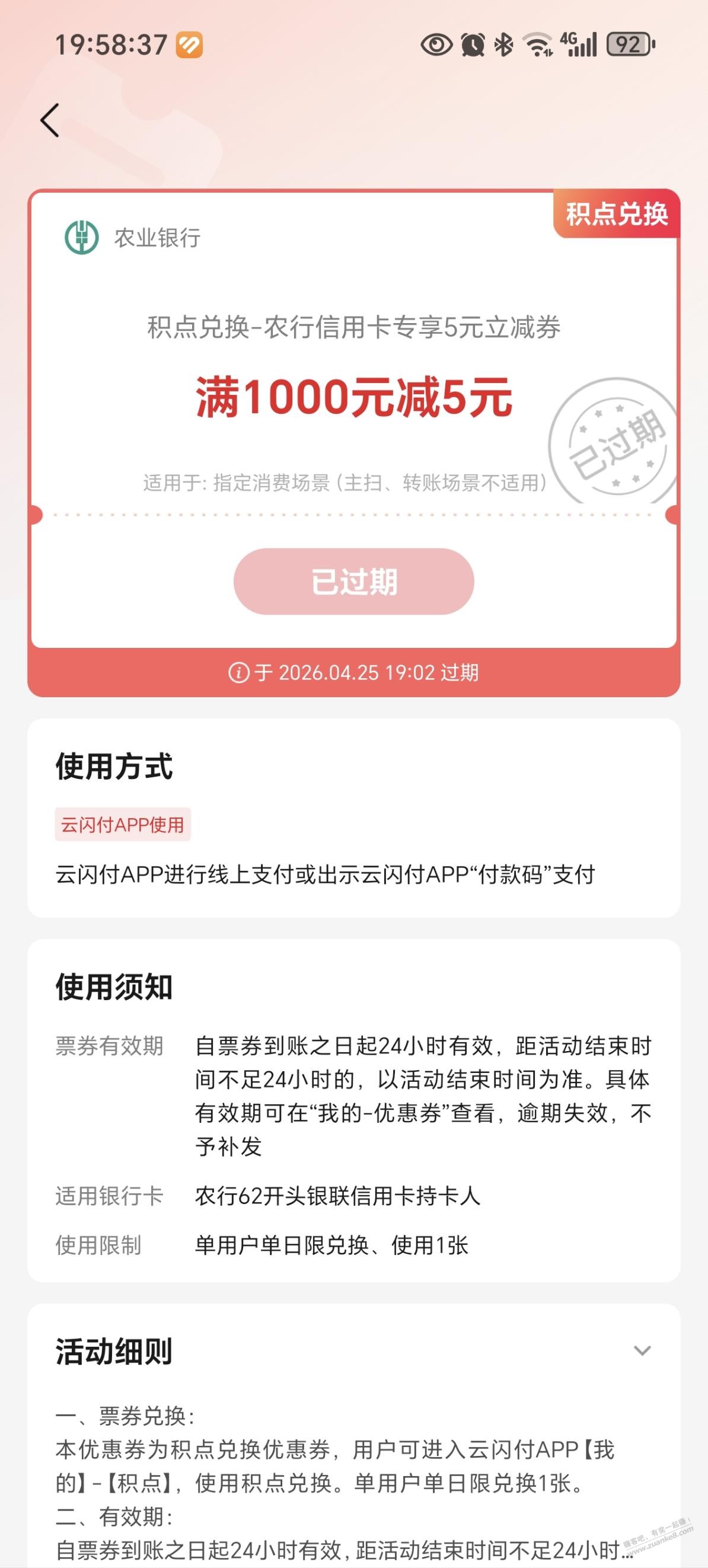Go back using the top-left arrow
The width and height of the screenshot is (708, 1568).
tap(50, 120)
